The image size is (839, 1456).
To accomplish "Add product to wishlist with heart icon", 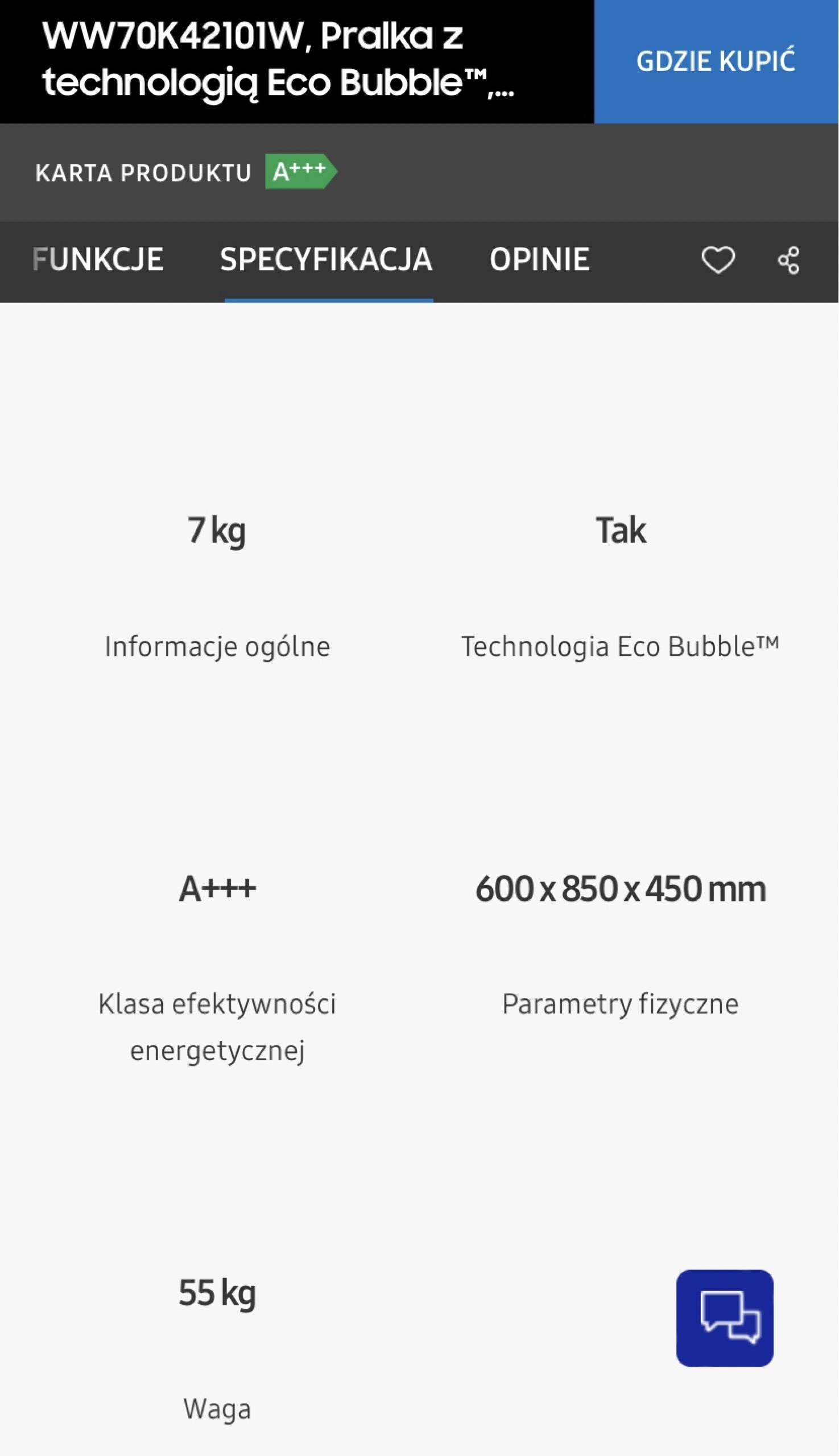I will (x=718, y=260).
